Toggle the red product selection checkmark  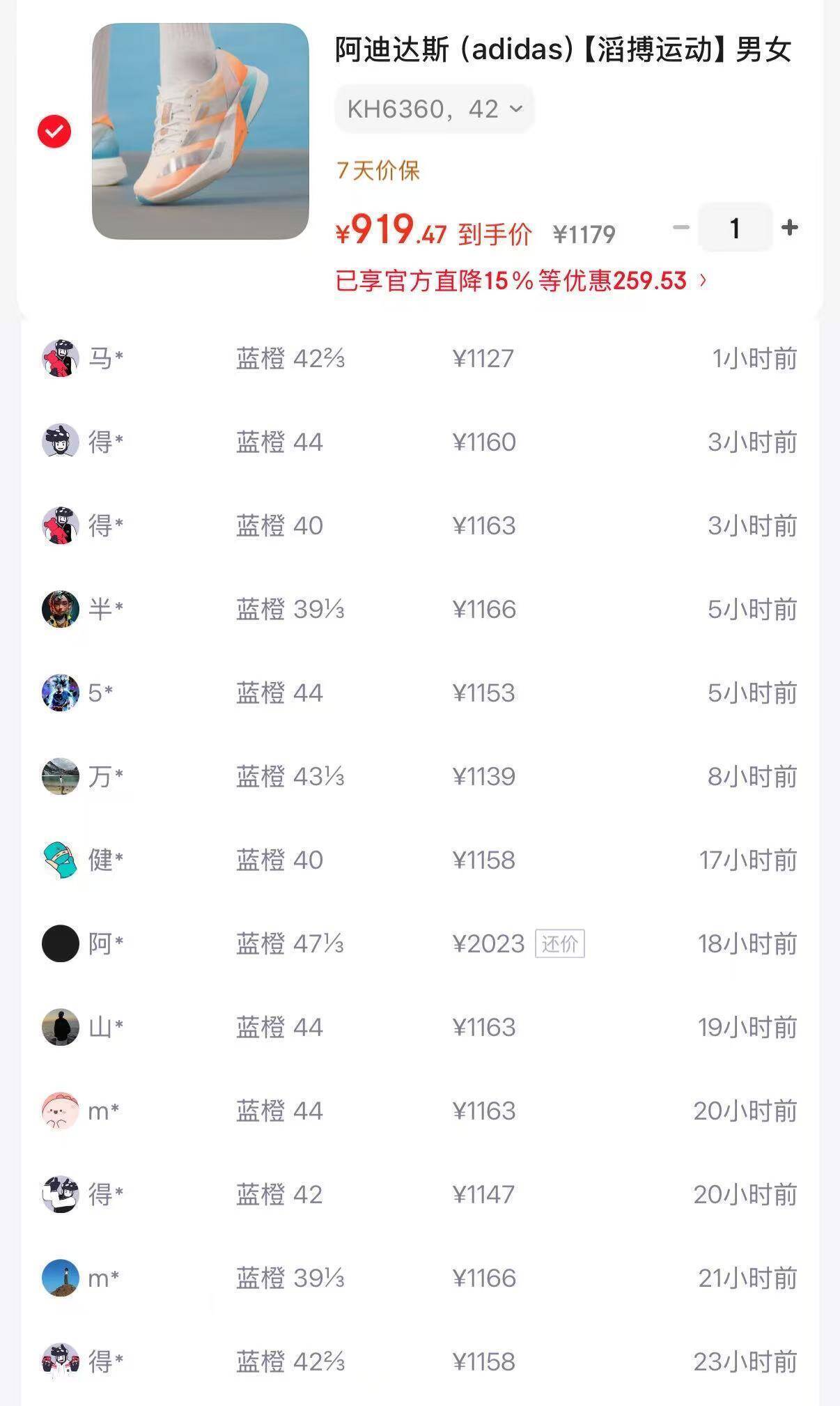click(x=54, y=130)
